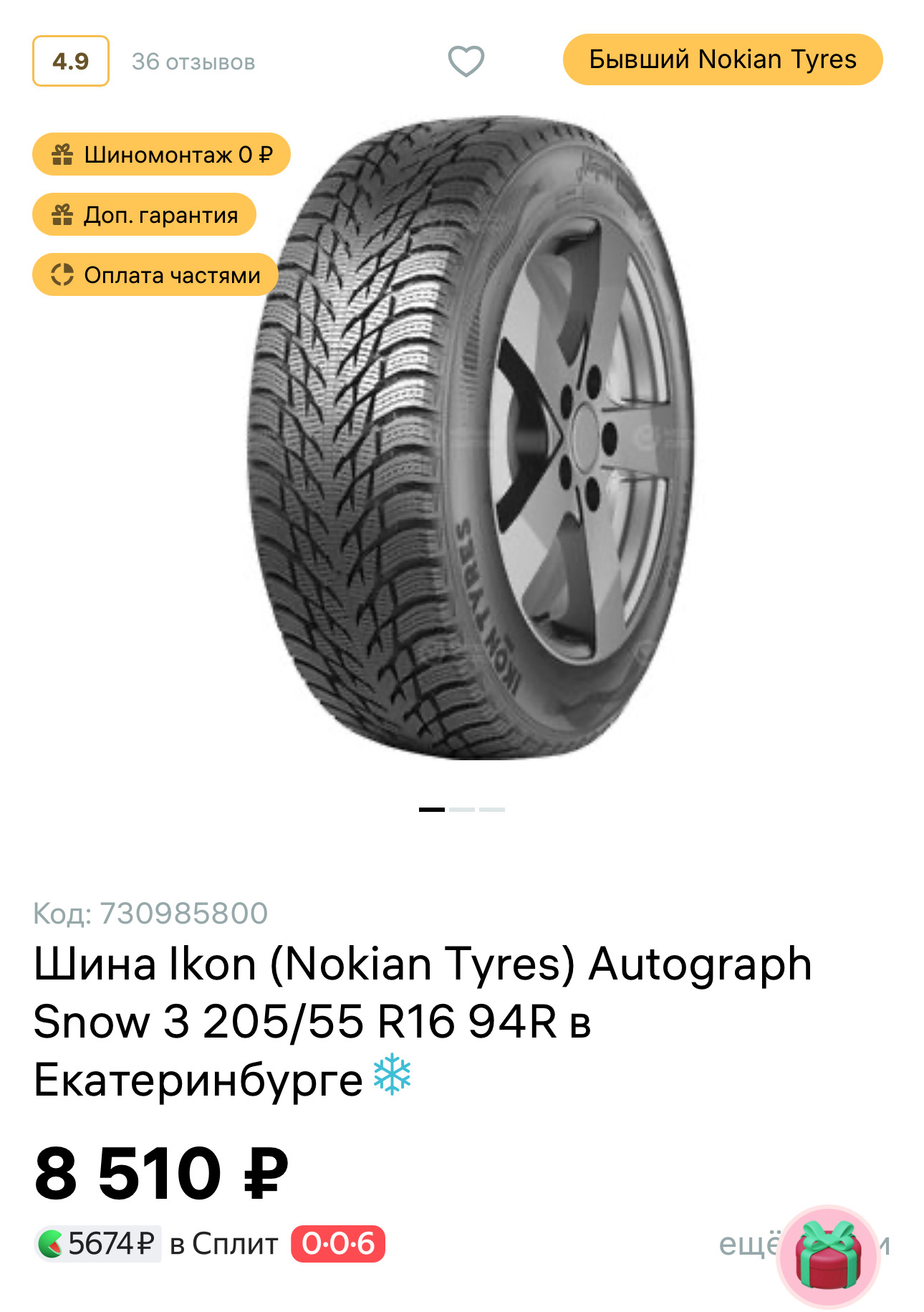Image resolution: width=924 pixels, height=1312 pixels.
Task: Open the Шиномонтаж 0 ₽ offer chip
Action: (161, 154)
